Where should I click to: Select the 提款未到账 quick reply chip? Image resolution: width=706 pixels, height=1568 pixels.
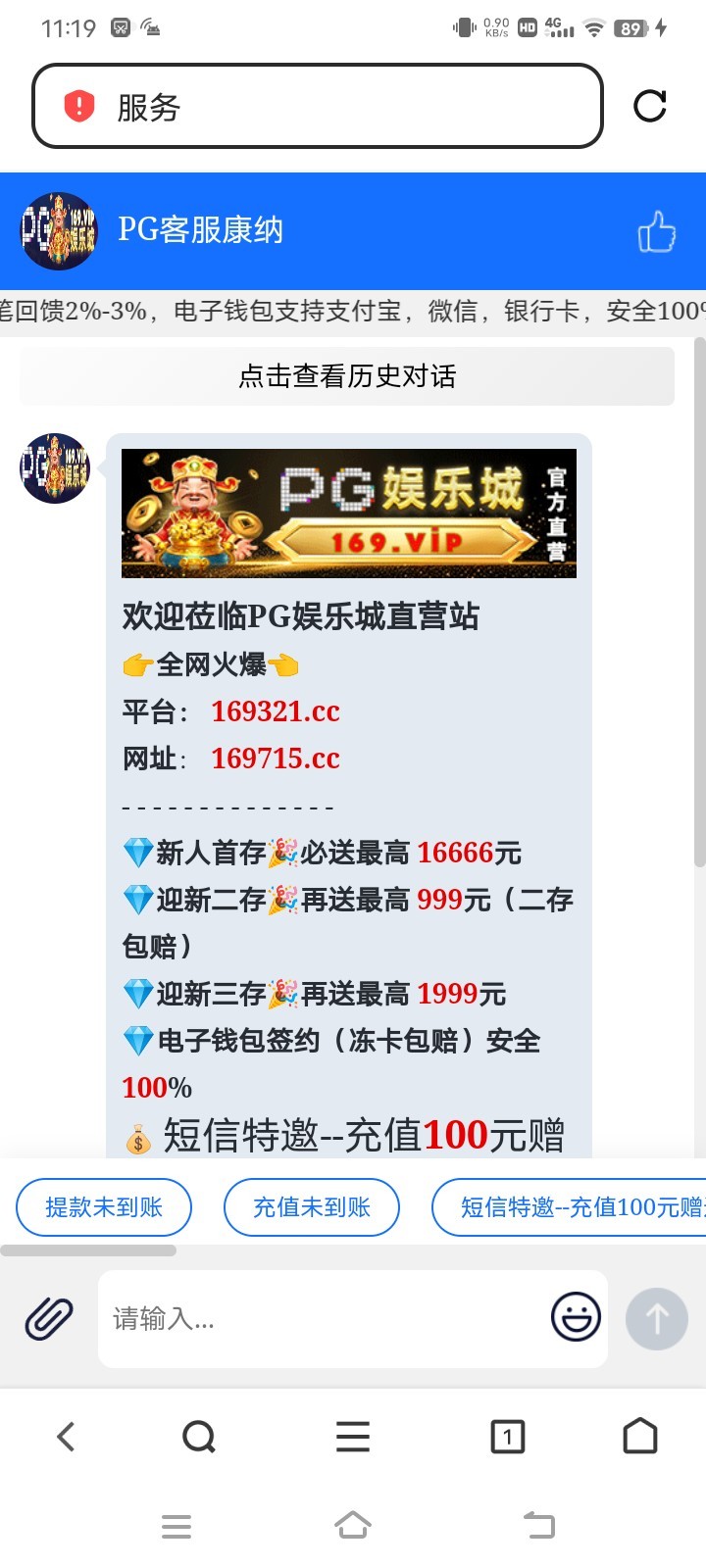[x=104, y=1207]
